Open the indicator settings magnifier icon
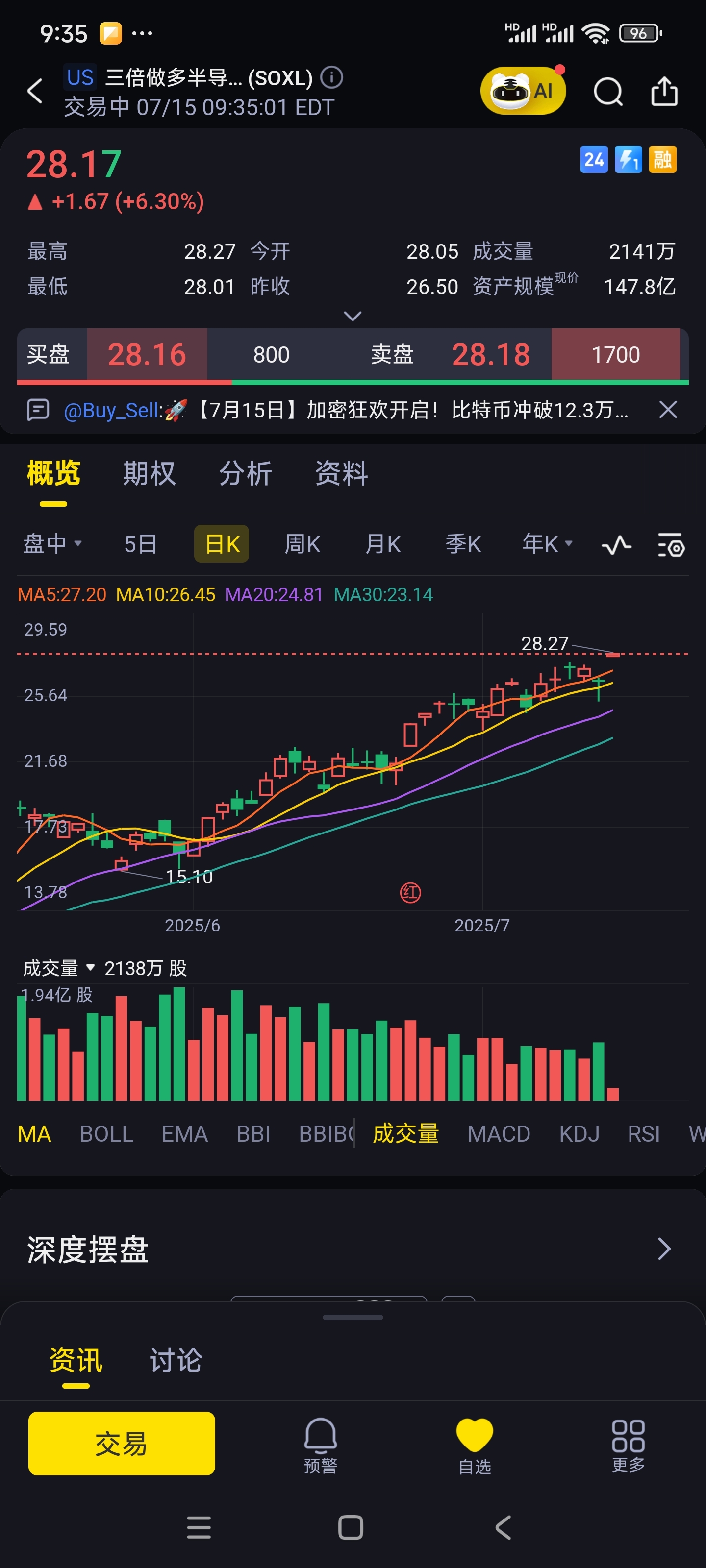706x1568 pixels. coord(670,543)
